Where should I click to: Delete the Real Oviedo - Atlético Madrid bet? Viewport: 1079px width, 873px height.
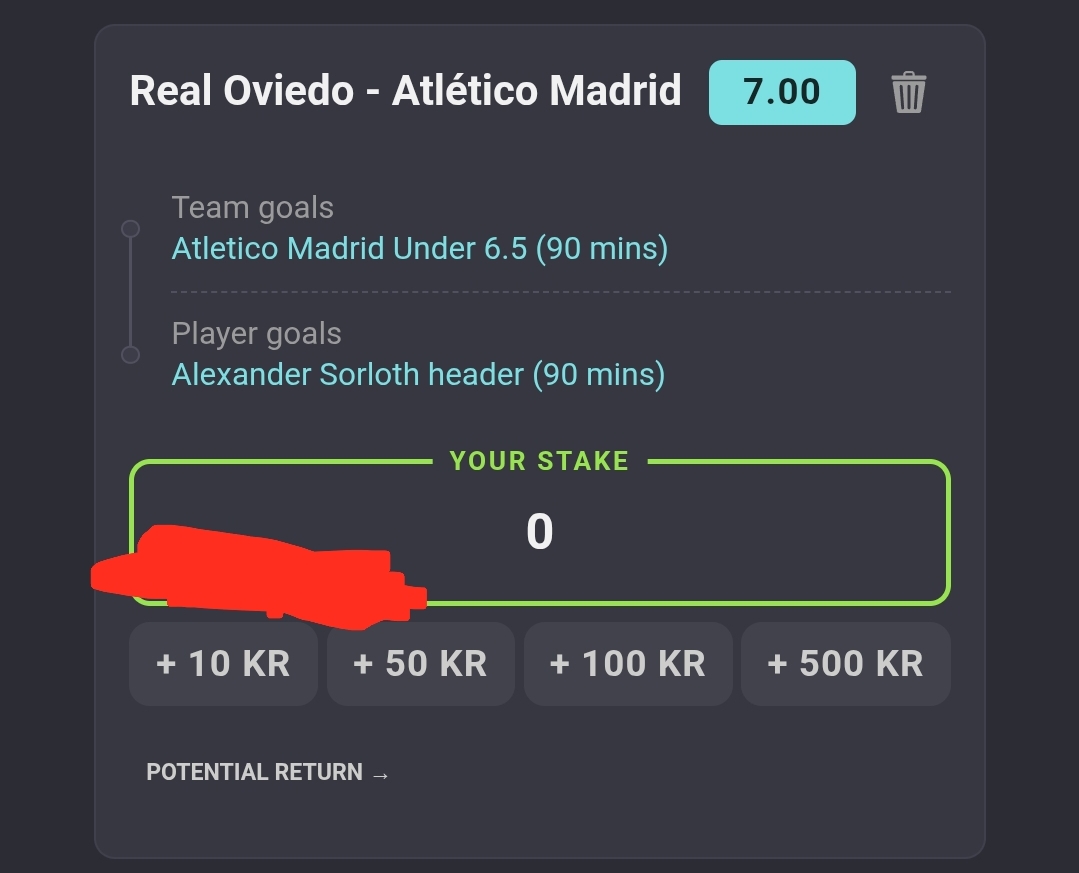(x=908, y=93)
